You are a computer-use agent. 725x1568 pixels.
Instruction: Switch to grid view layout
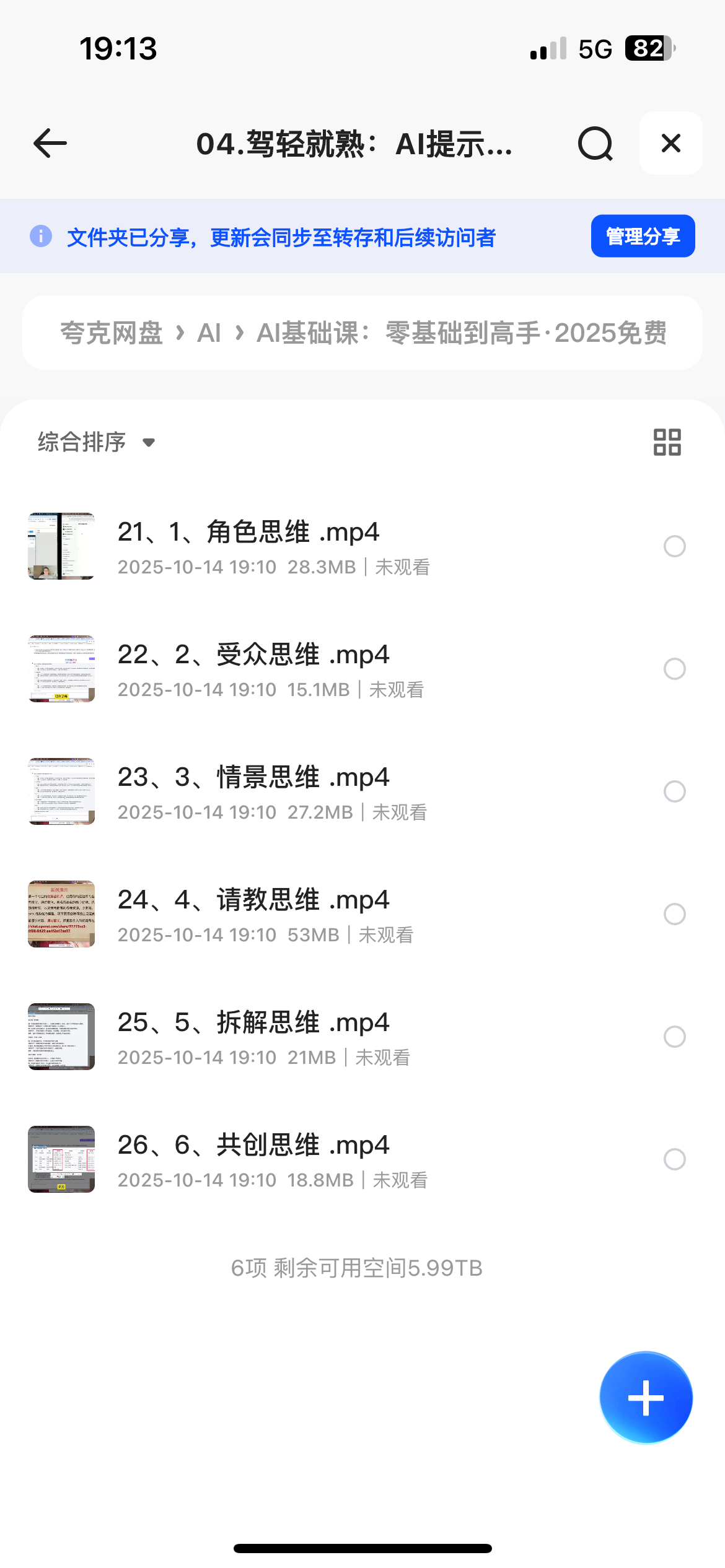pos(667,442)
